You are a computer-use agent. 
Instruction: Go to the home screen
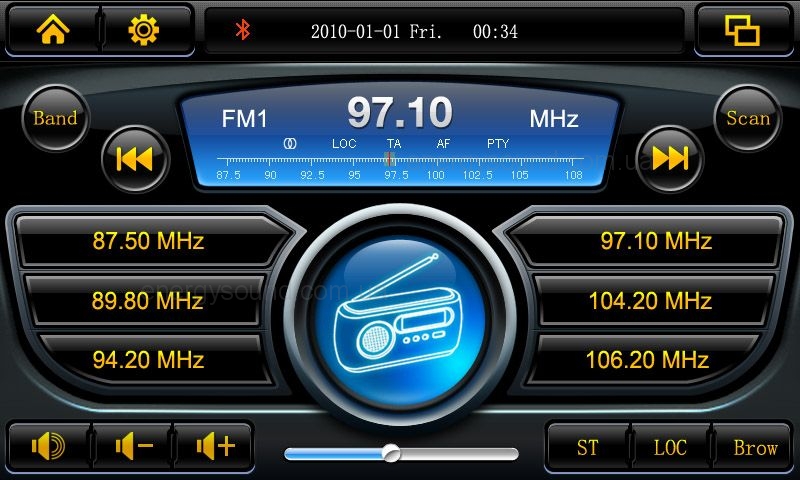(x=53, y=30)
